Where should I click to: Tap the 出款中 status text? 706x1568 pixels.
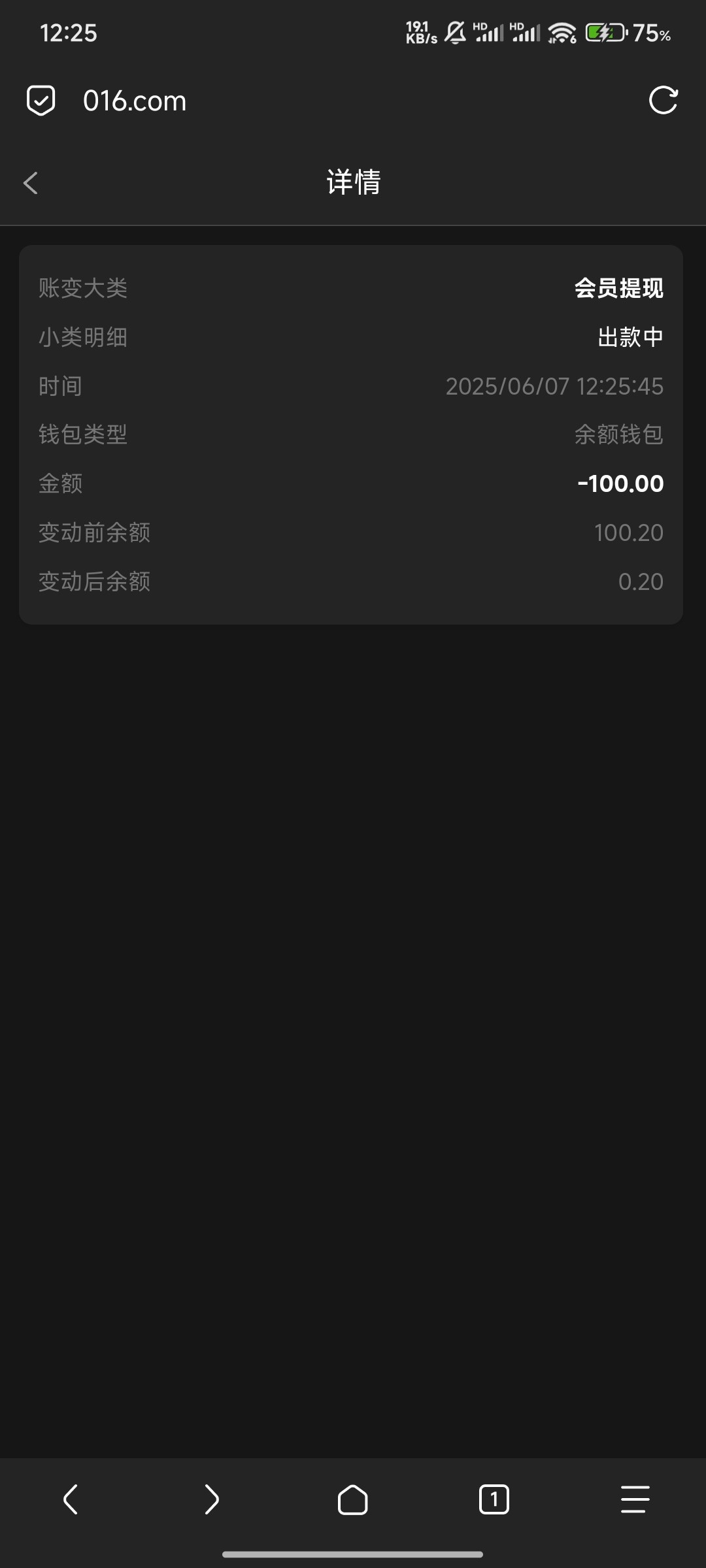[x=630, y=336]
